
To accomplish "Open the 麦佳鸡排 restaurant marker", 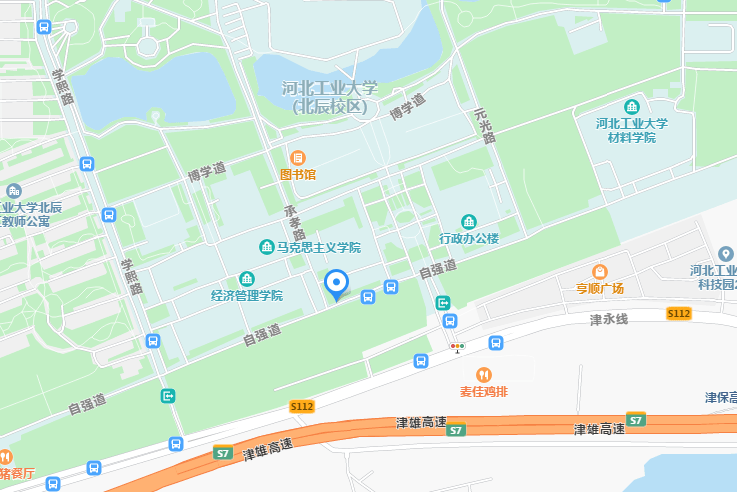I will pyautogui.click(x=484, y=374).
